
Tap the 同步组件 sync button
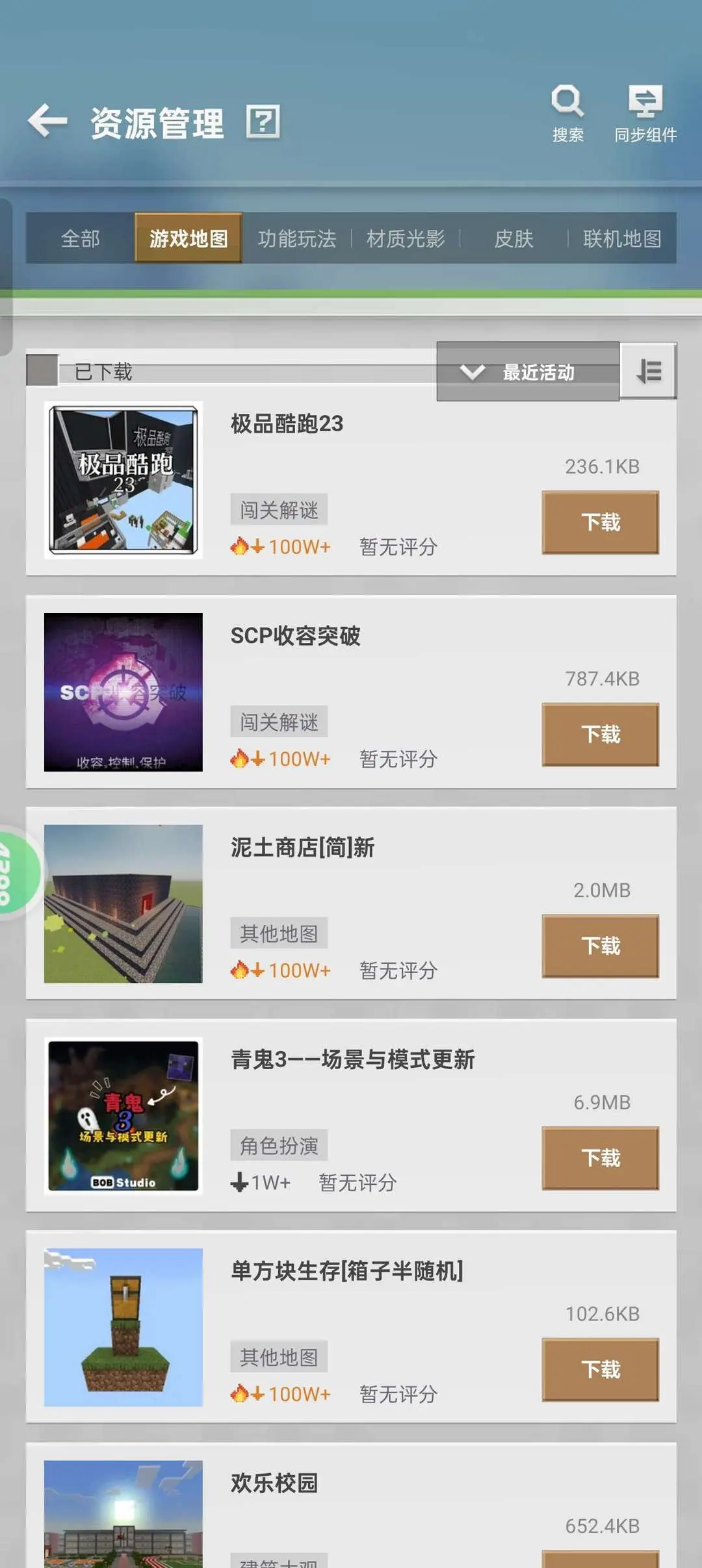[x=645, y=112]
